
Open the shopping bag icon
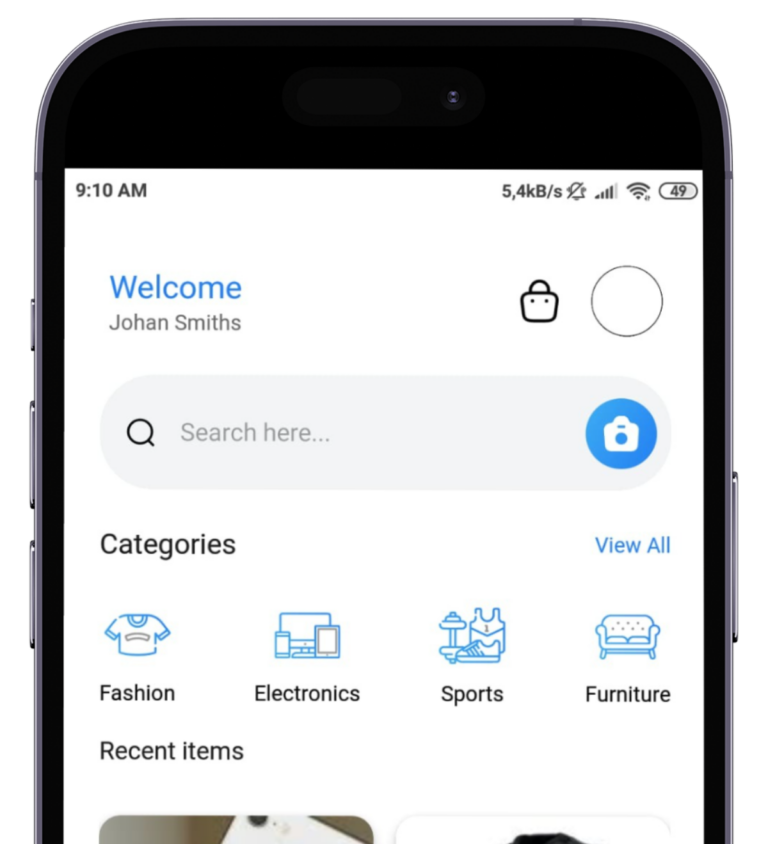pyautogui.click(x=539, y=301)
